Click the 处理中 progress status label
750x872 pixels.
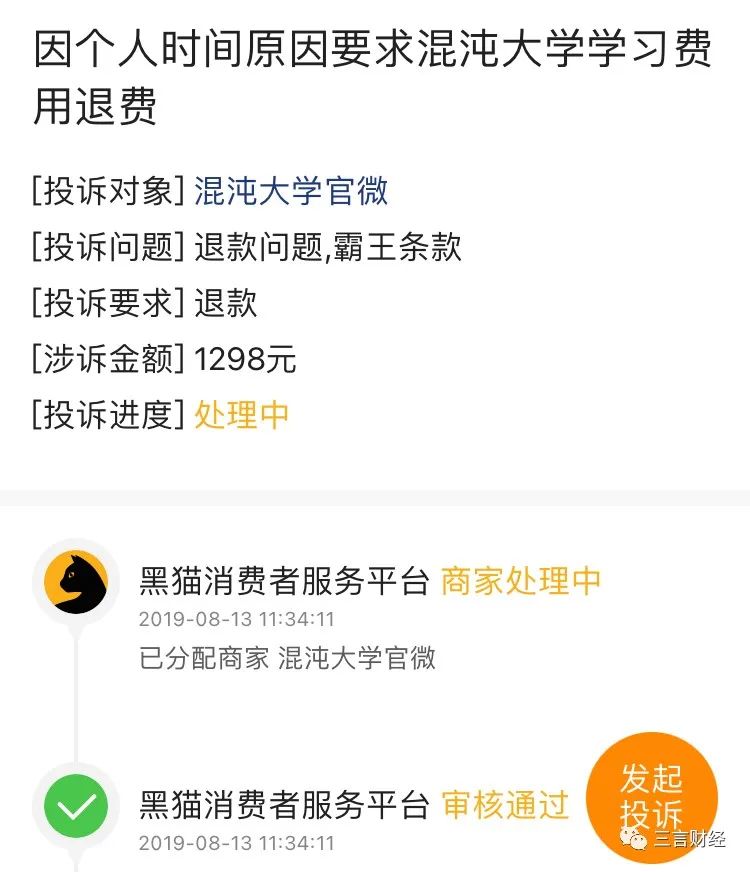242,412
